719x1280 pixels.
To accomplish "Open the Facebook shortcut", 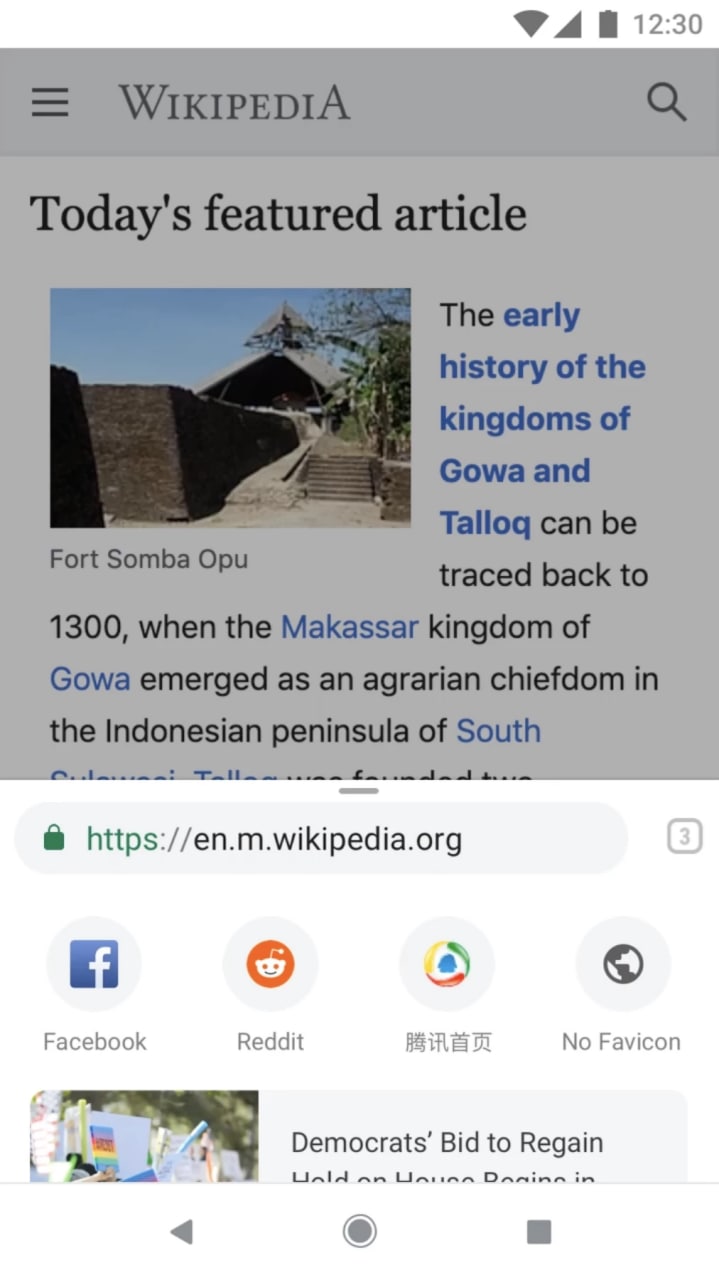I will coord(94,965).
